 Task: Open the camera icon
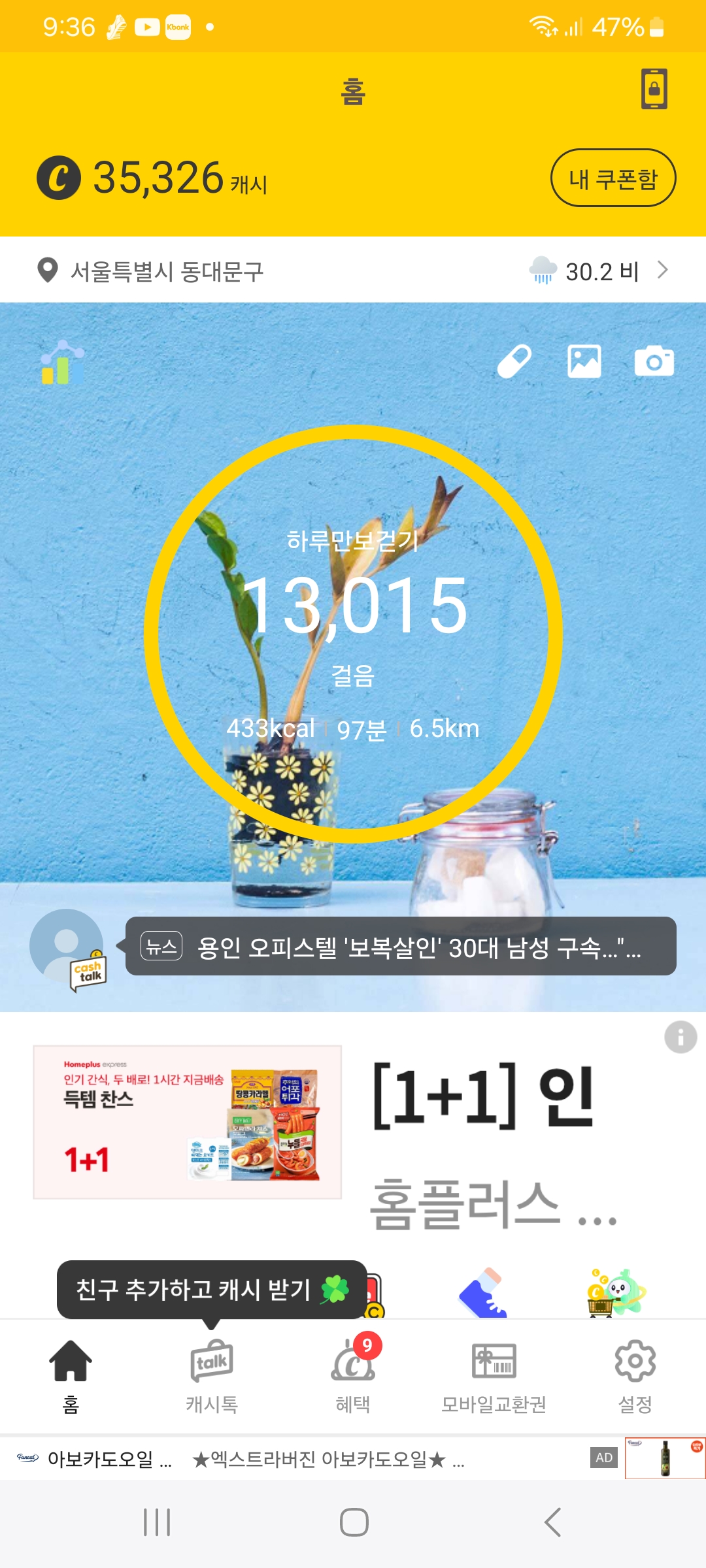(x=654, y=361)
